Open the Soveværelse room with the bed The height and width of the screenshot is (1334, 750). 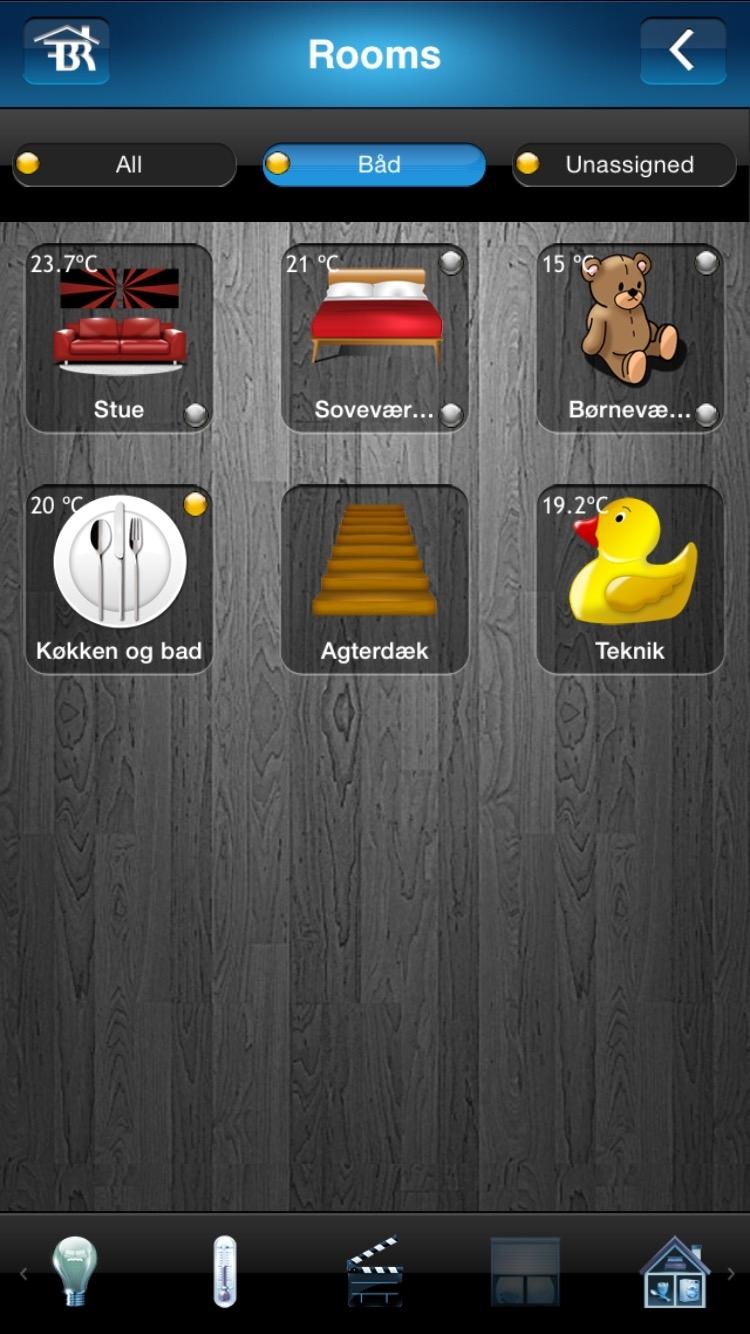[375, 338]
